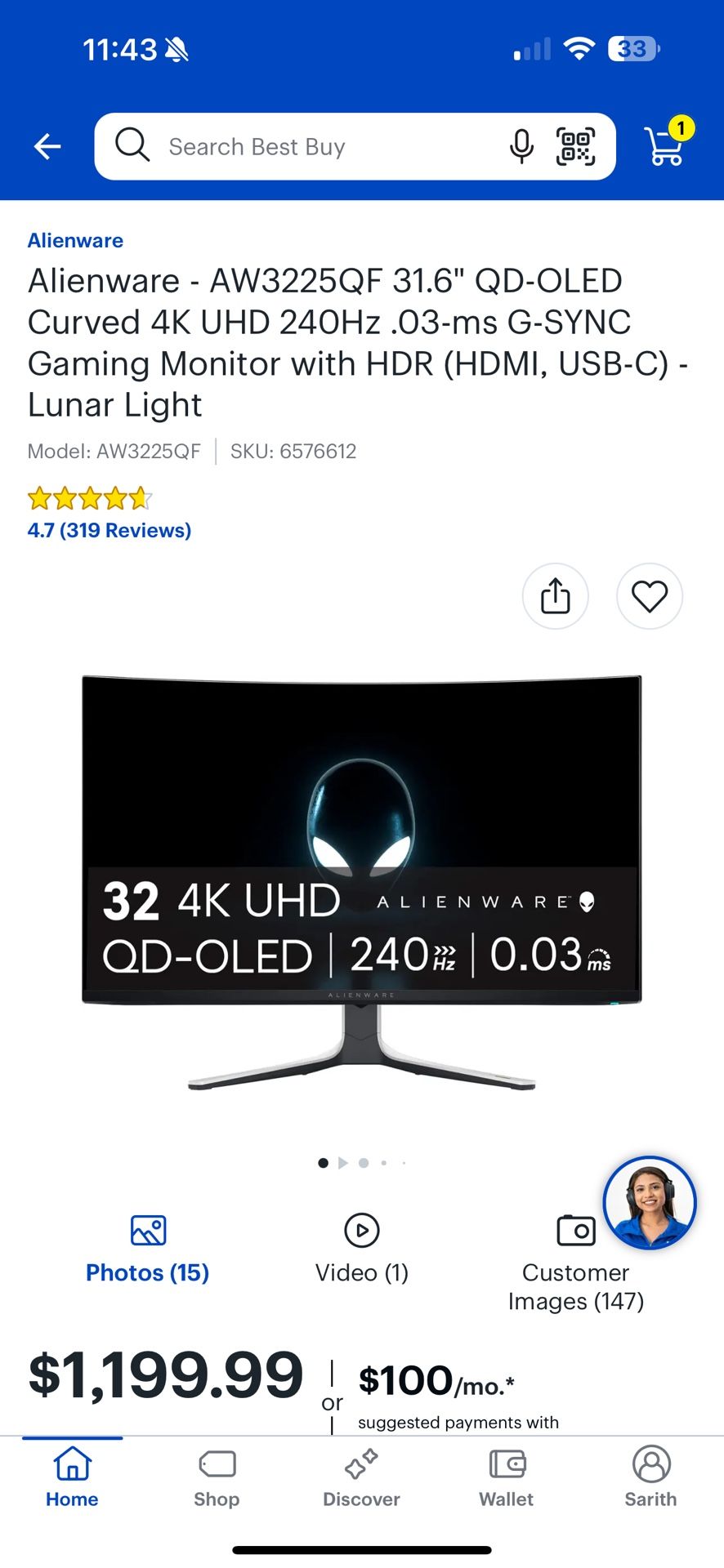This screenshot has height=1568, width=724.
Task: Open the monitor product image
Action: pos(361,882)
